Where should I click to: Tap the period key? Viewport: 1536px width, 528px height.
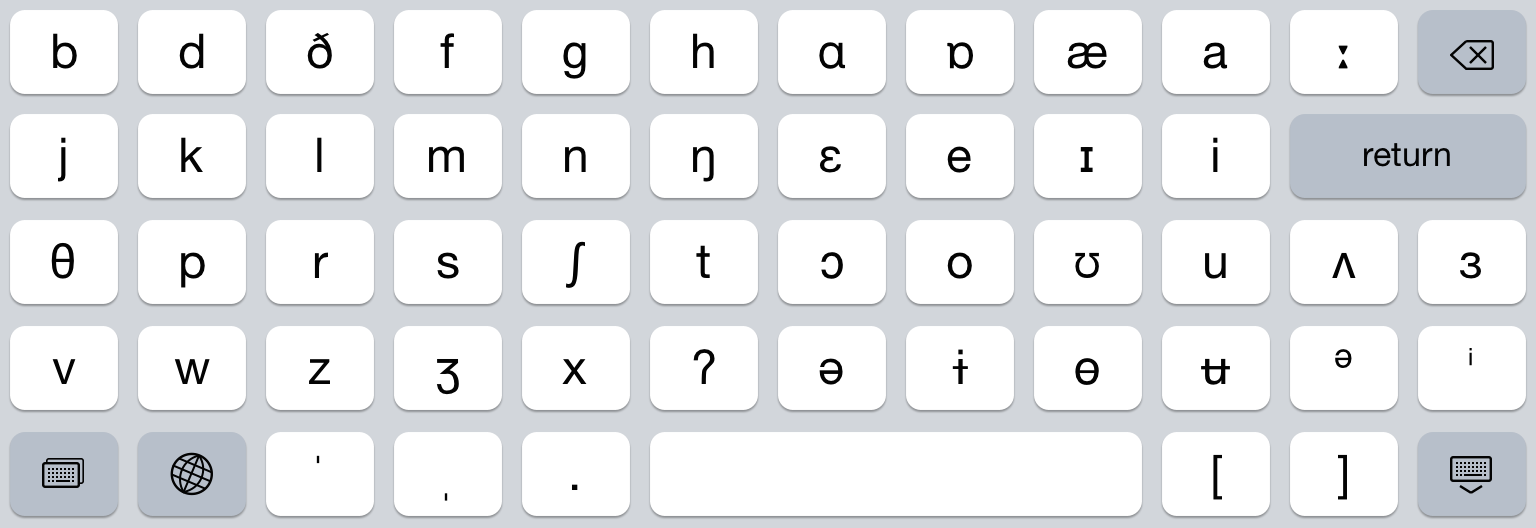[x=575, y=474]
